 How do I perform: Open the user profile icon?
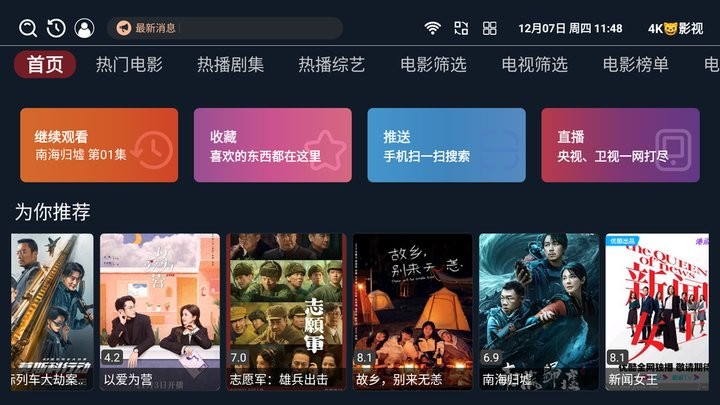(x=85, y=28)
